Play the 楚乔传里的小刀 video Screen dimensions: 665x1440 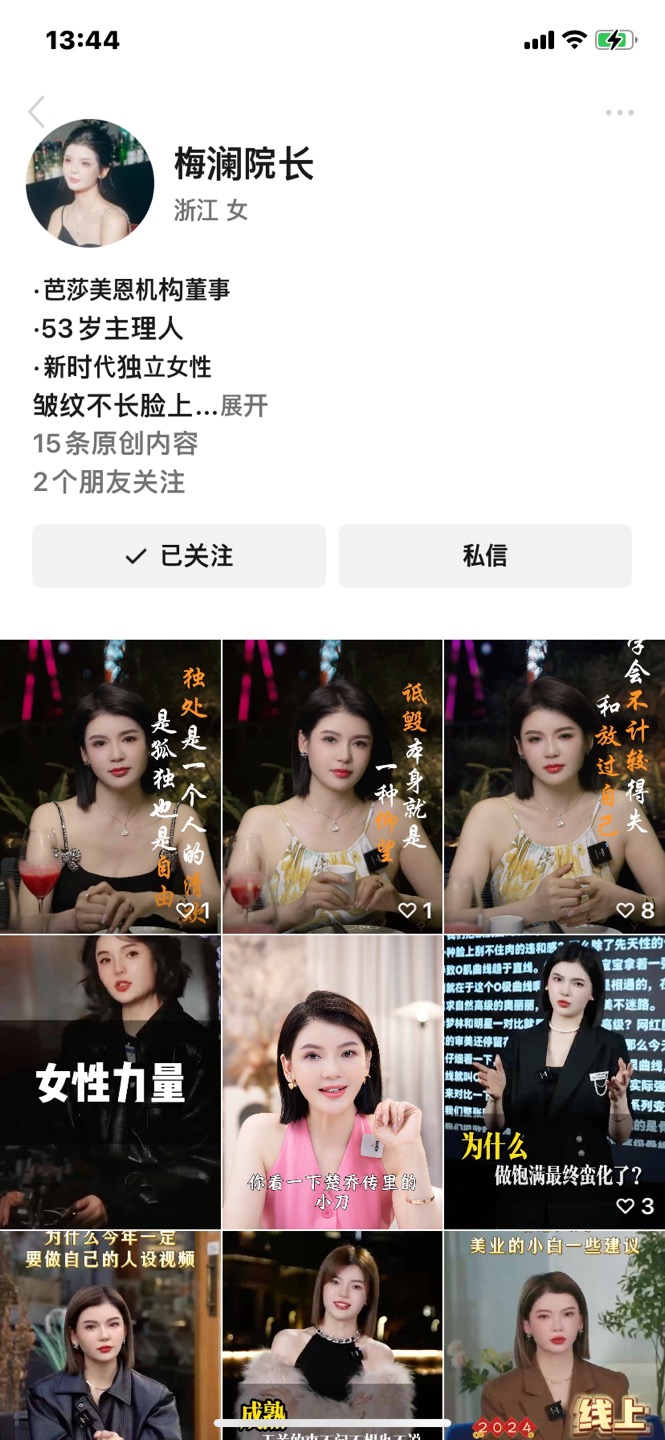pos(332,1082)
